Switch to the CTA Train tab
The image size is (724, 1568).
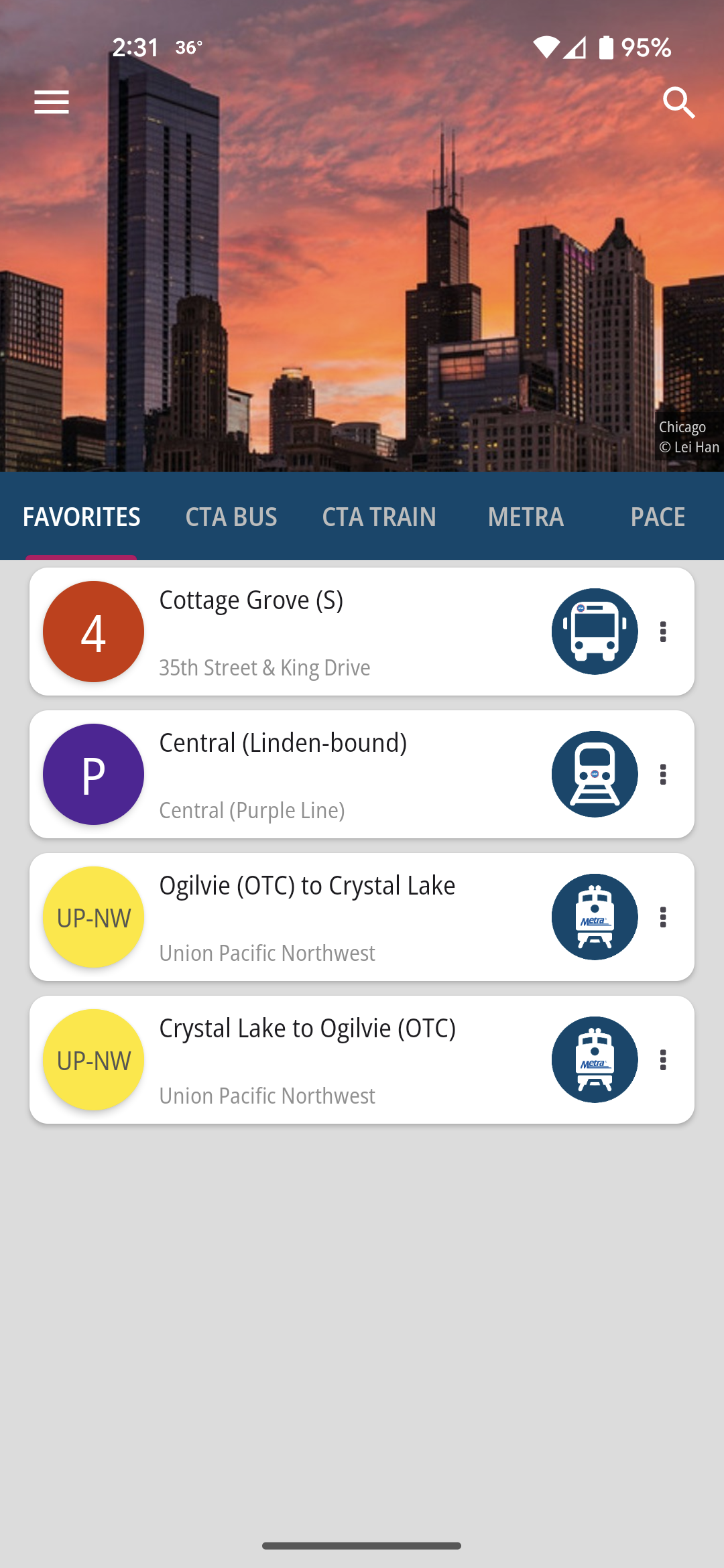coord(379,517)
